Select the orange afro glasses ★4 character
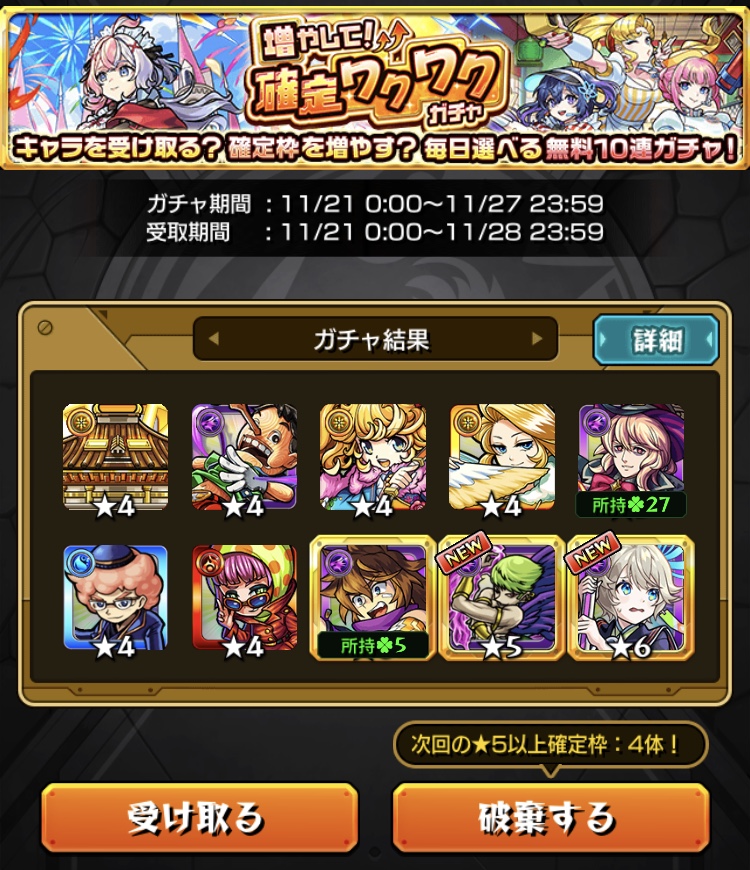Image resolution: width=750 pixels, height=870 pixels. (115, 598)
